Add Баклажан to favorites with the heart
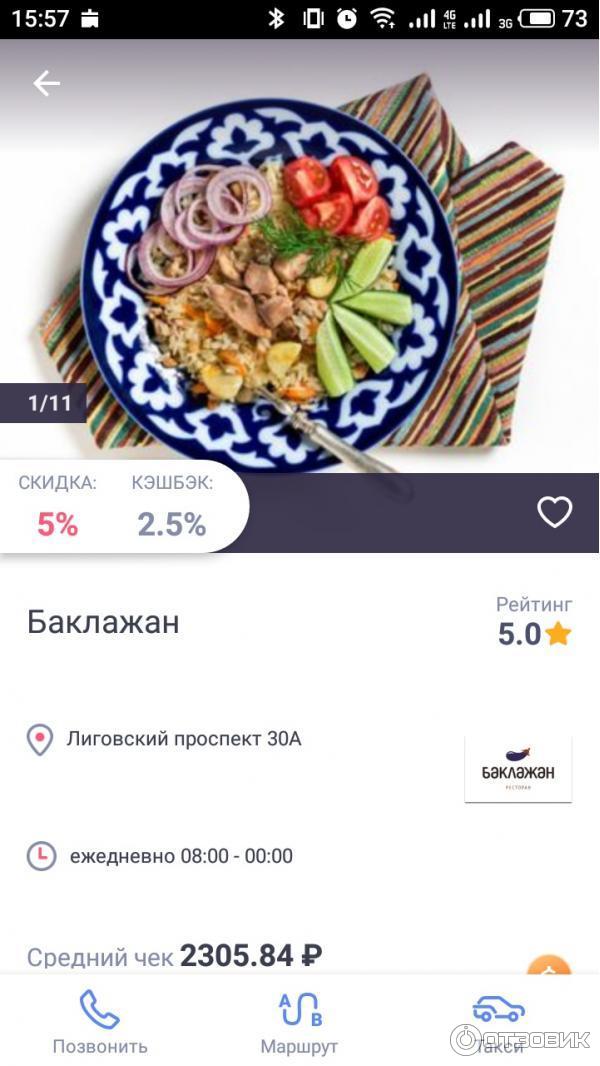600x1066 pixels. 554,512
